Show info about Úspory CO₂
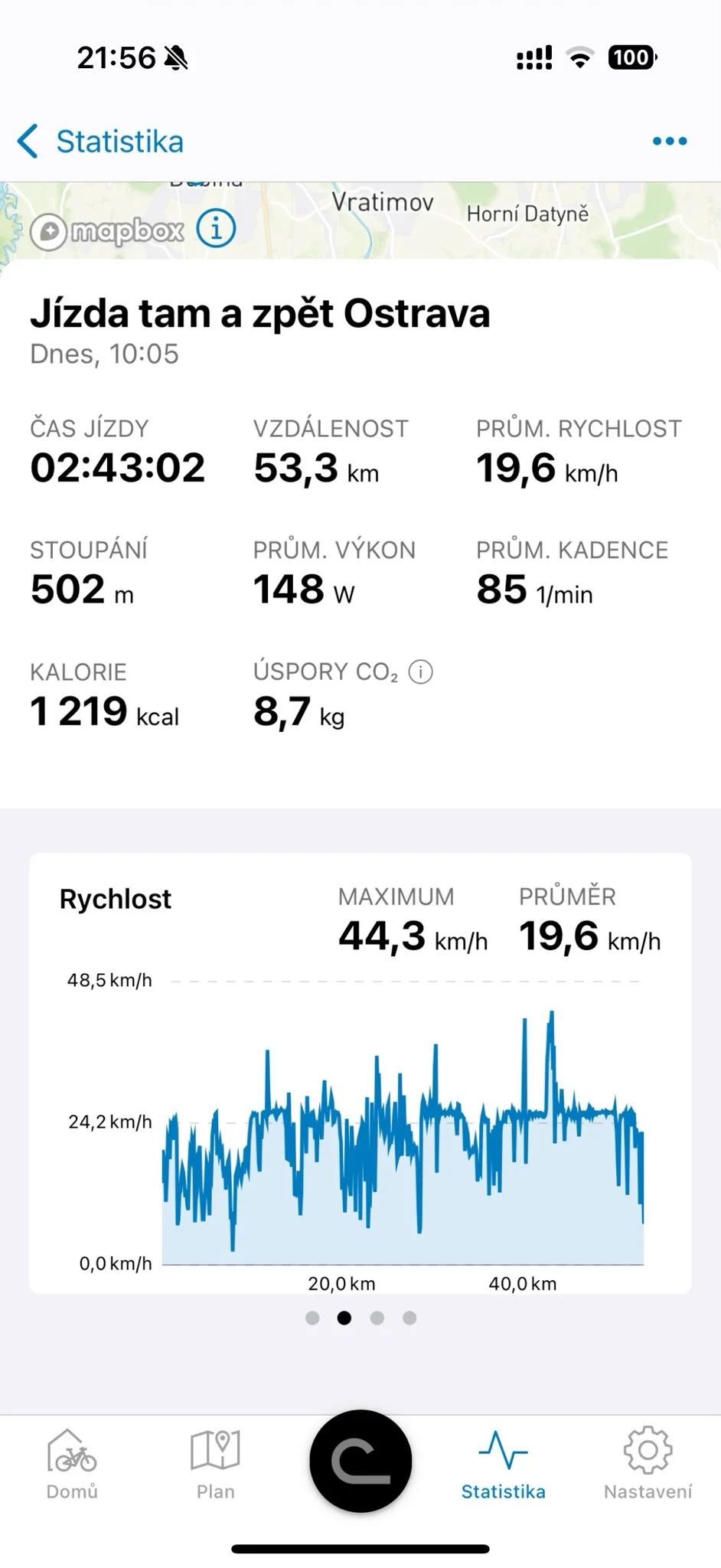 pyautogui.click(x=421, y=671)
